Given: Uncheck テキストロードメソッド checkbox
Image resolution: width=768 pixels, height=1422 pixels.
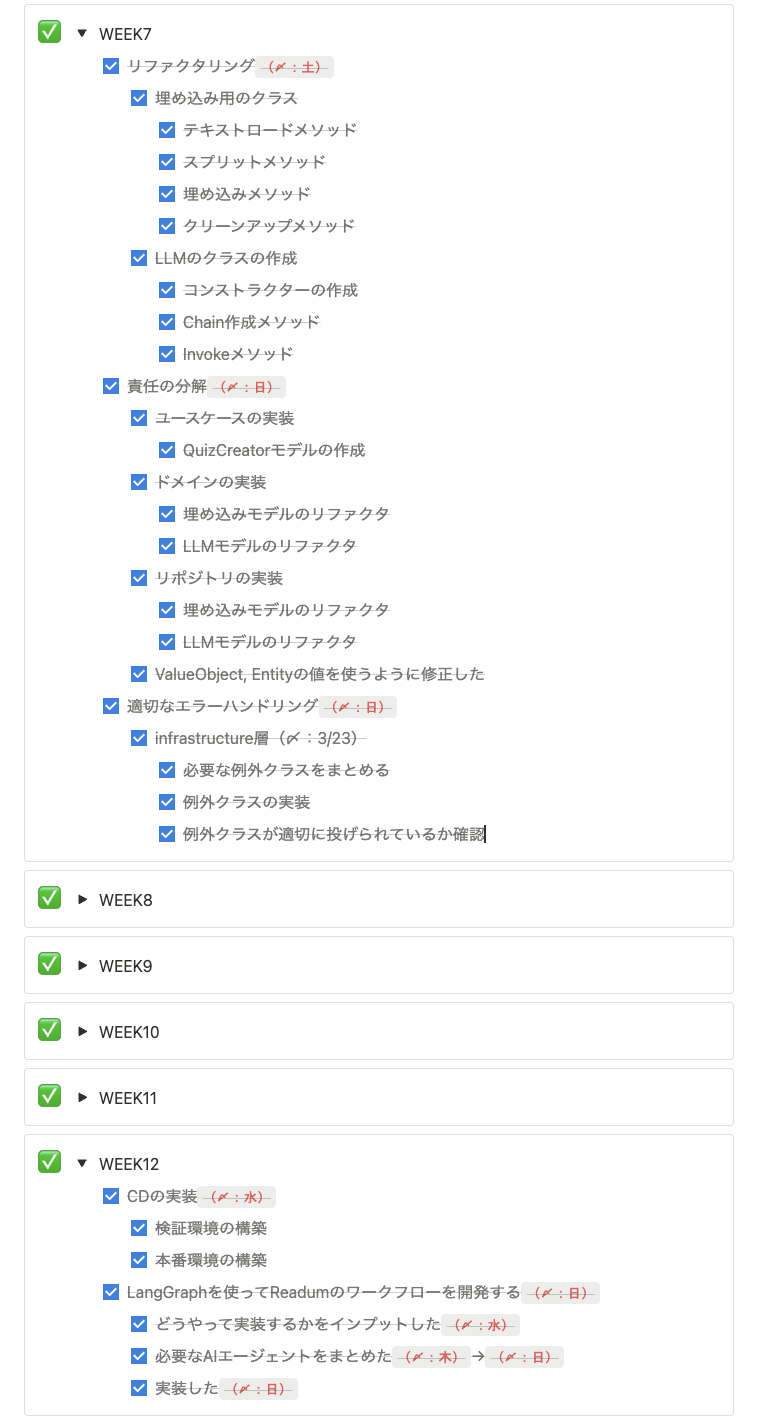Looking at the screenshot, I should coord(167,130).
